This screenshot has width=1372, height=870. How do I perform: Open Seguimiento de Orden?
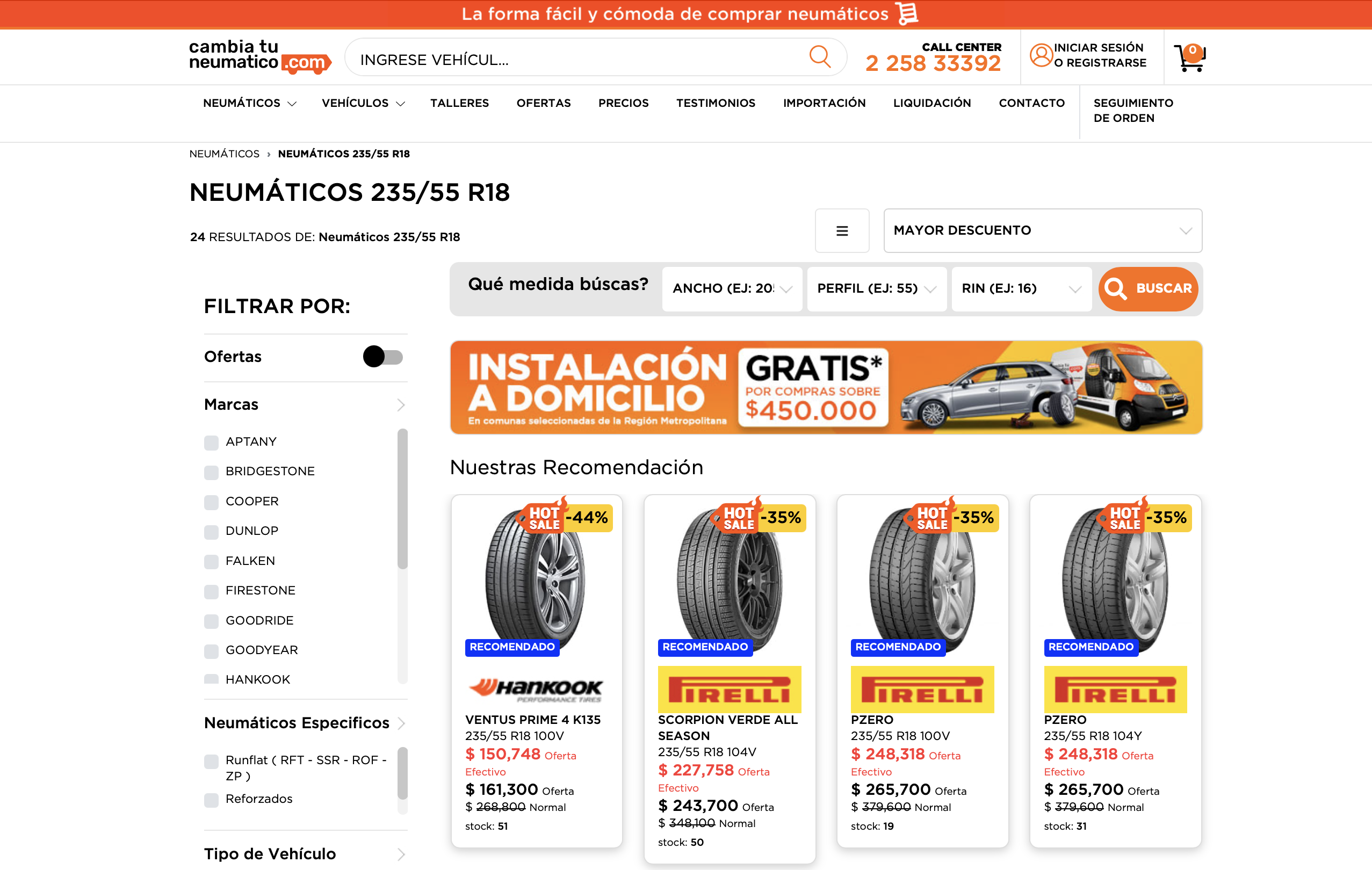(1132, 111)
